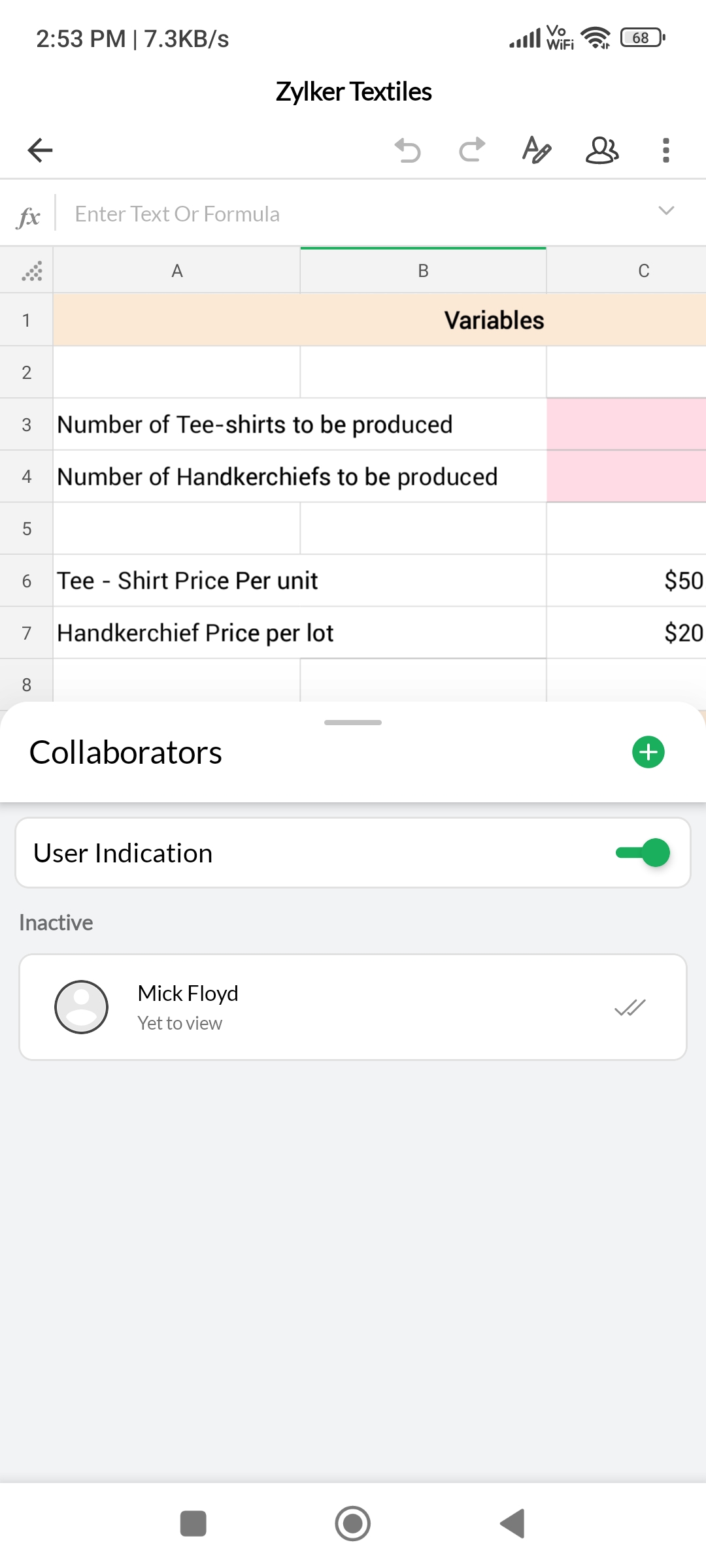The height and width of the screenshot is (1568, 706).
Task: Tap the Enter Text Or Formula field
Action: pyautogui.click(x=353, y=214)
